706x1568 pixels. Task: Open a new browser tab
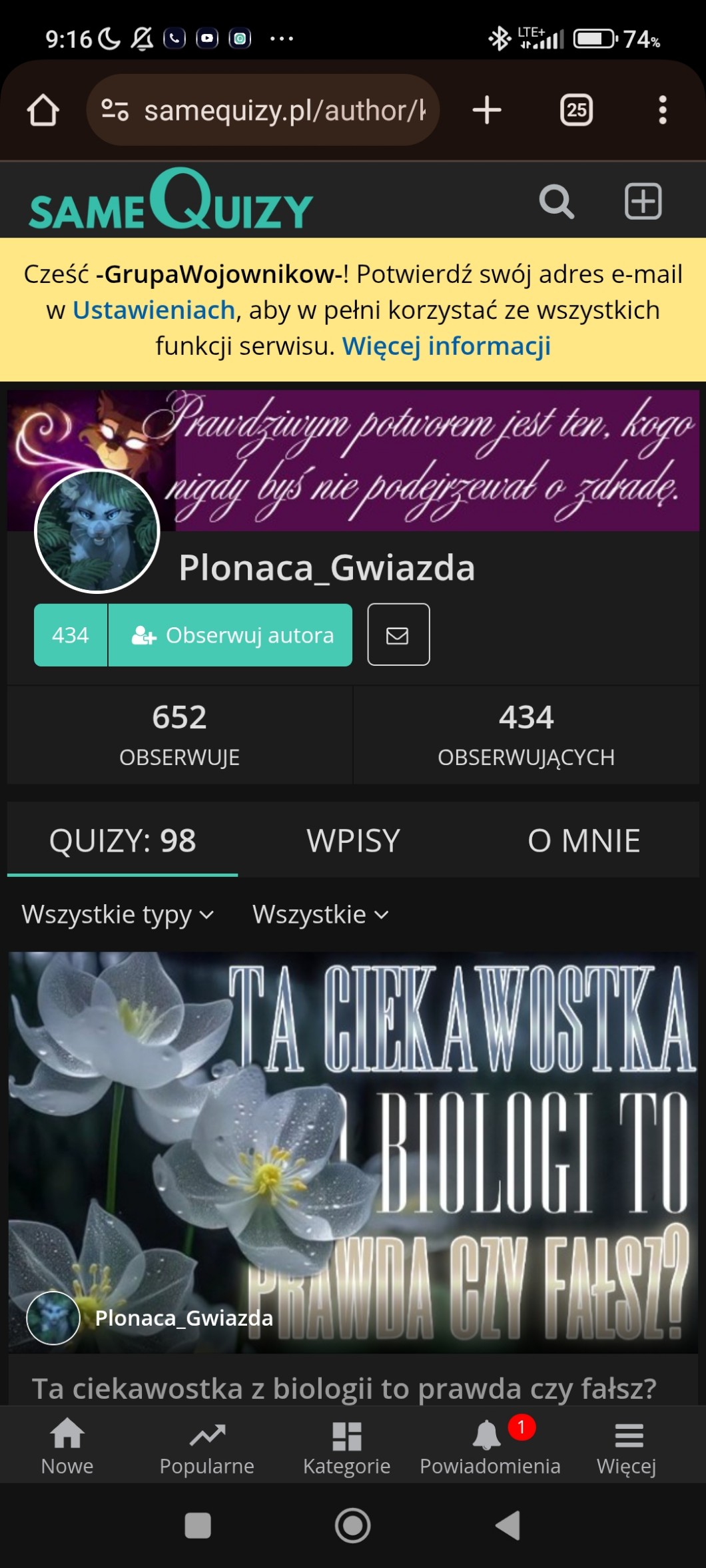click(x=487, y=111)
